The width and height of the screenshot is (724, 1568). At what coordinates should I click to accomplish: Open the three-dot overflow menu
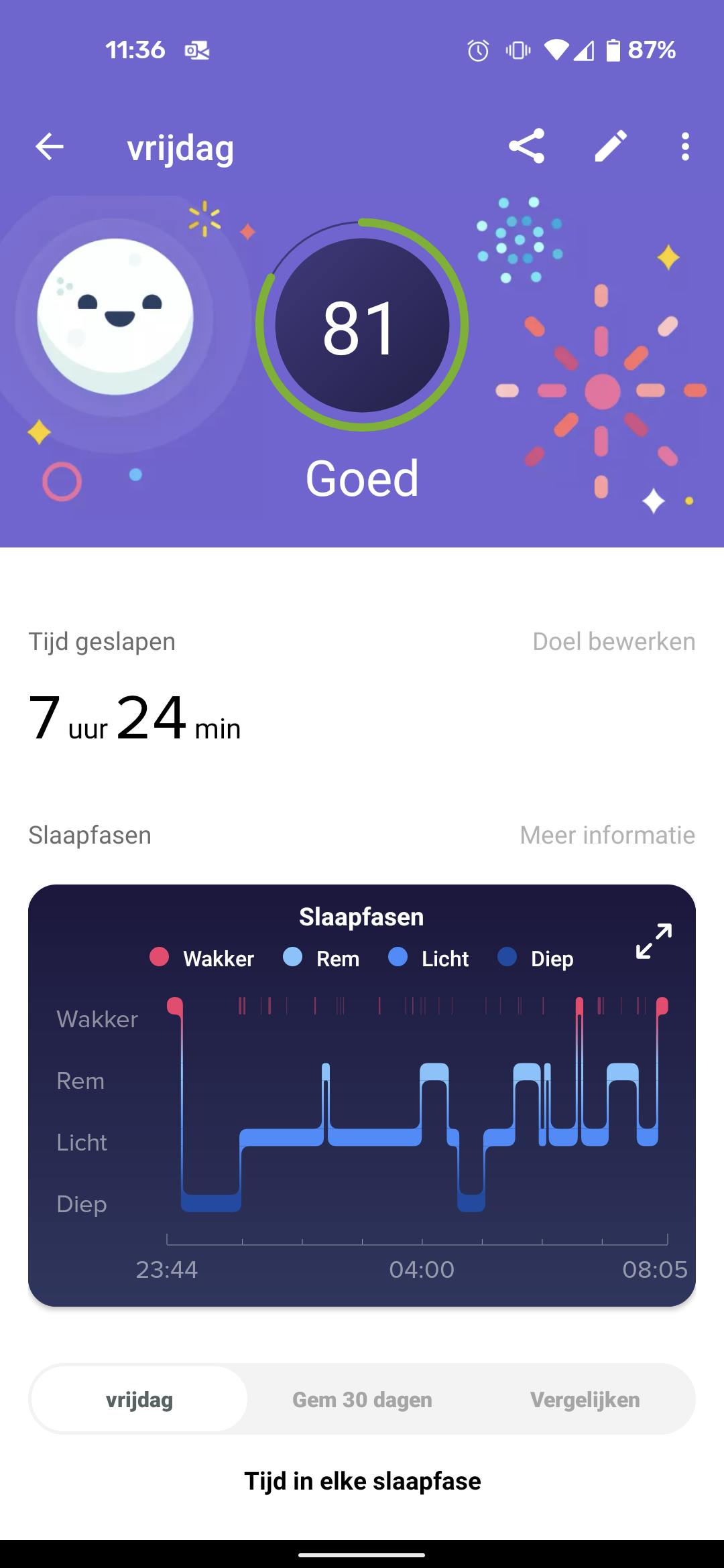[684, 146]
